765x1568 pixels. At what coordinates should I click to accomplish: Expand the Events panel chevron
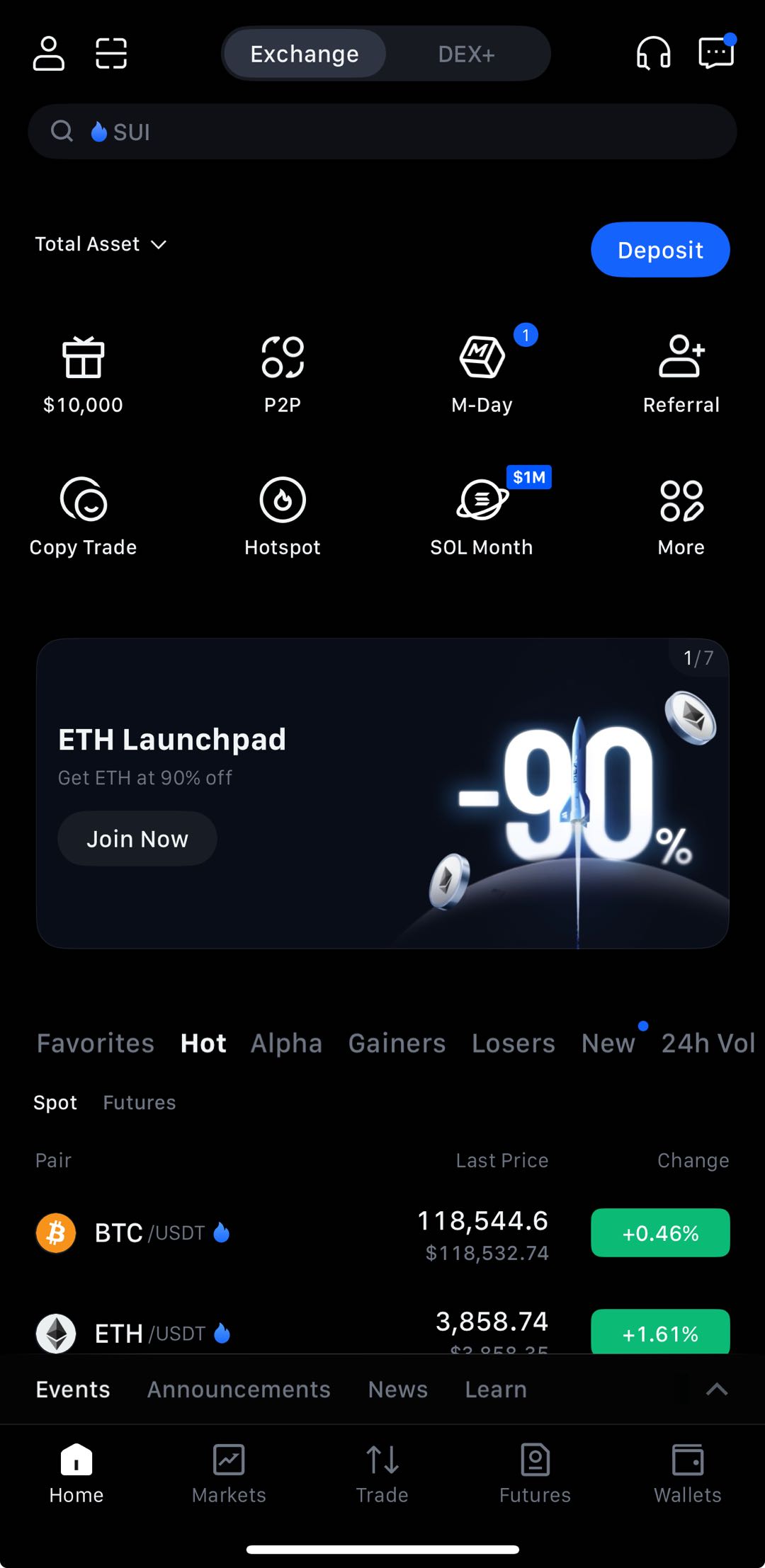[717, 1389]
